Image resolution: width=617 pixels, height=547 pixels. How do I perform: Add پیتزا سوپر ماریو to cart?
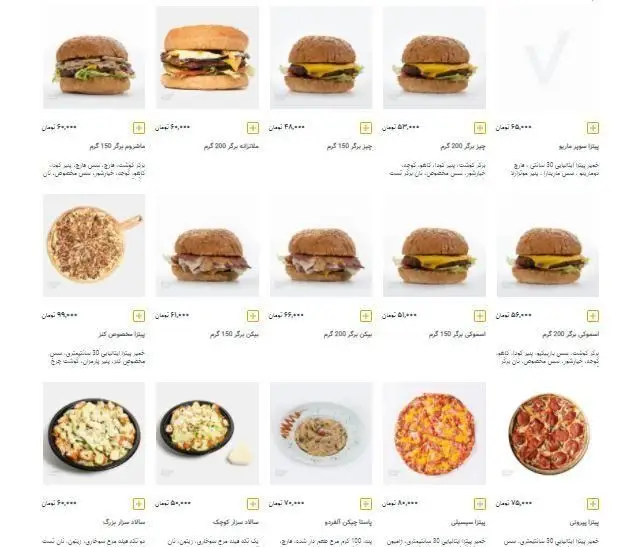[x=593, y=127]
